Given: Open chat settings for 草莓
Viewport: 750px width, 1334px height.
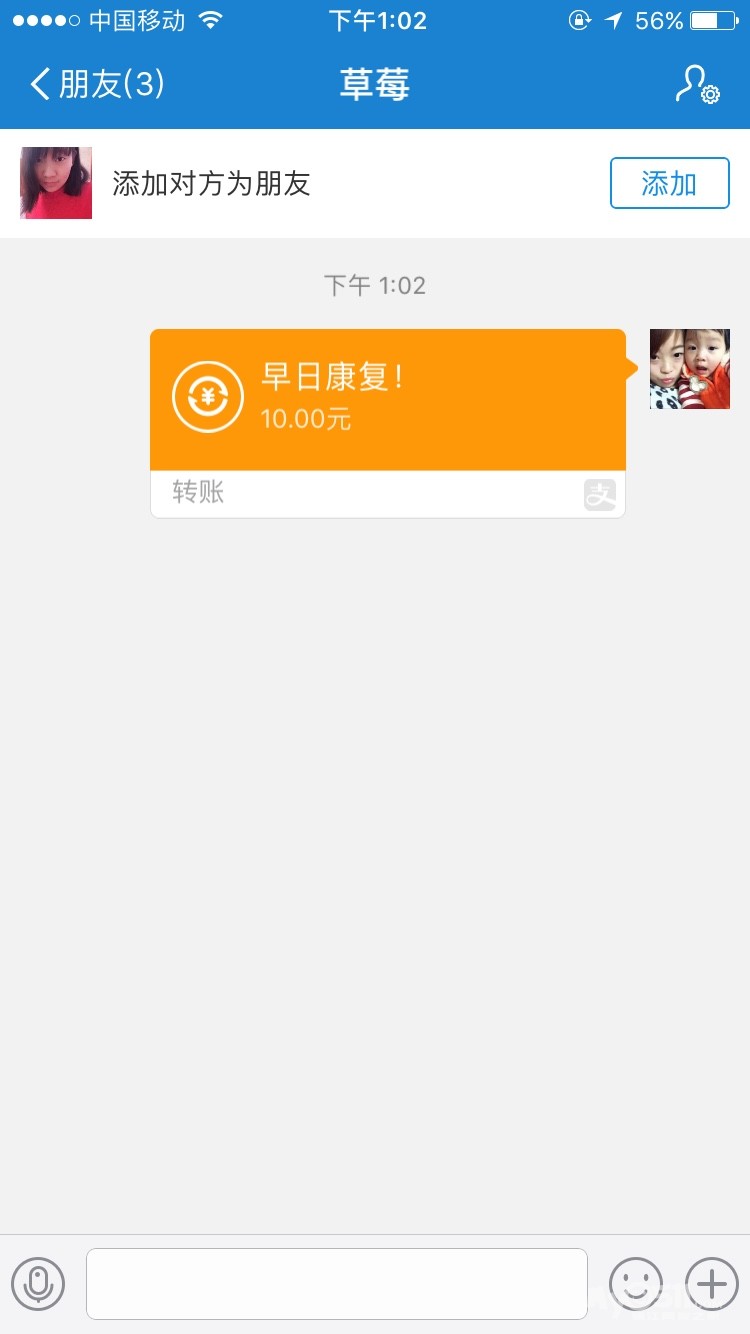Looking at the screenshot, I should pos(697,84).
